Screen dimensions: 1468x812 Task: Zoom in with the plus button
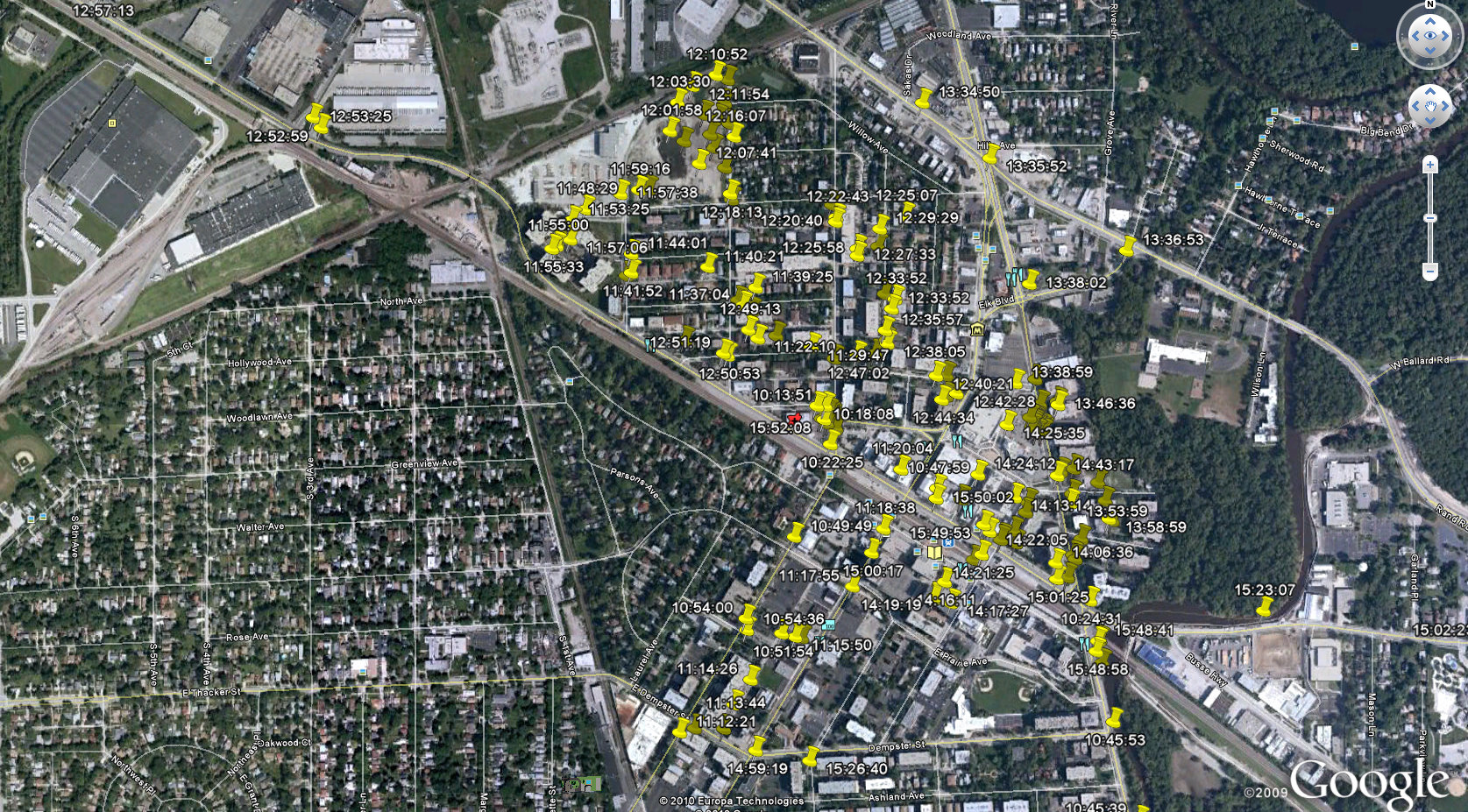pos(1430,165)
